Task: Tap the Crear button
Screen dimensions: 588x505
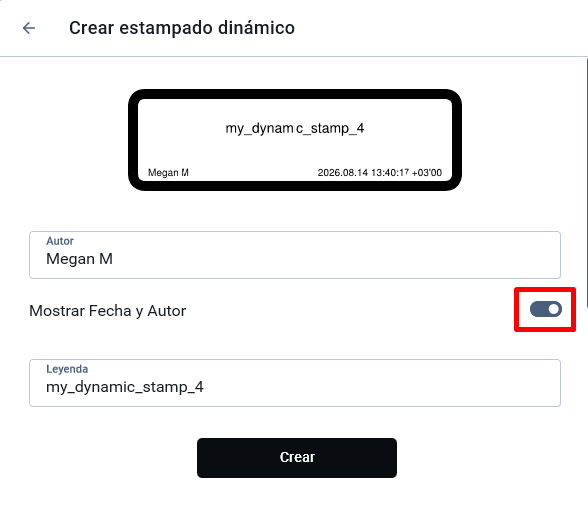Action: pos(297,457)
